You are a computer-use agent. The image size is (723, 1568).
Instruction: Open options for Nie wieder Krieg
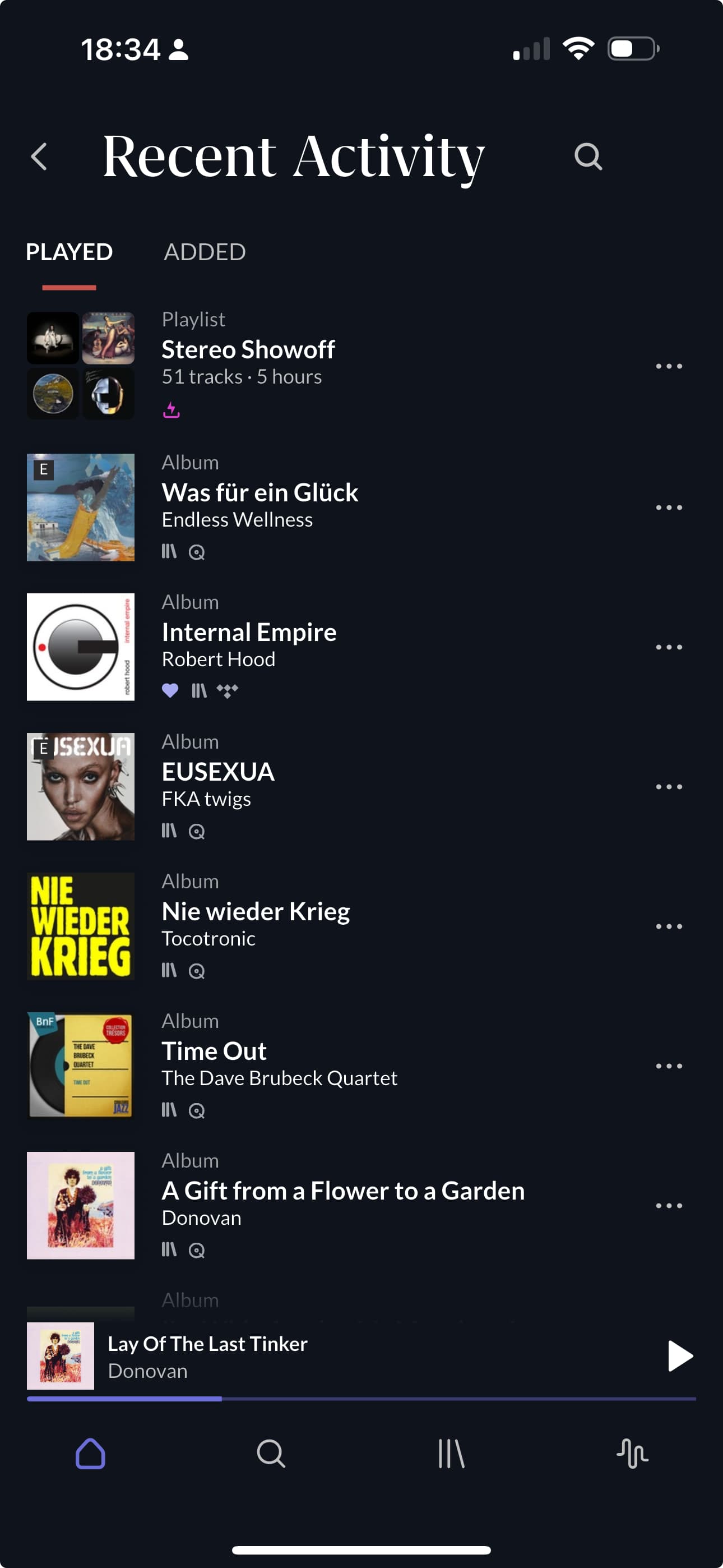669,926
